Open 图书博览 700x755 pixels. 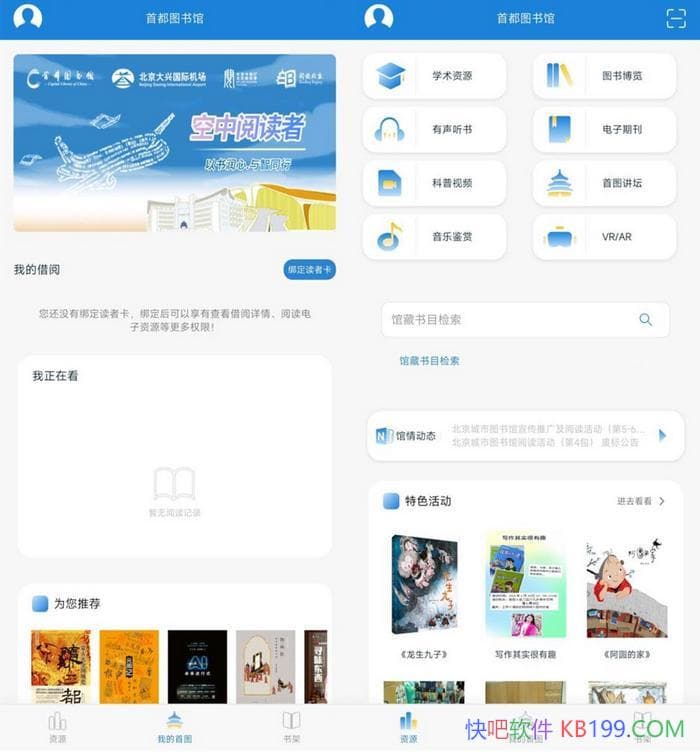click(x=604, y=76)
